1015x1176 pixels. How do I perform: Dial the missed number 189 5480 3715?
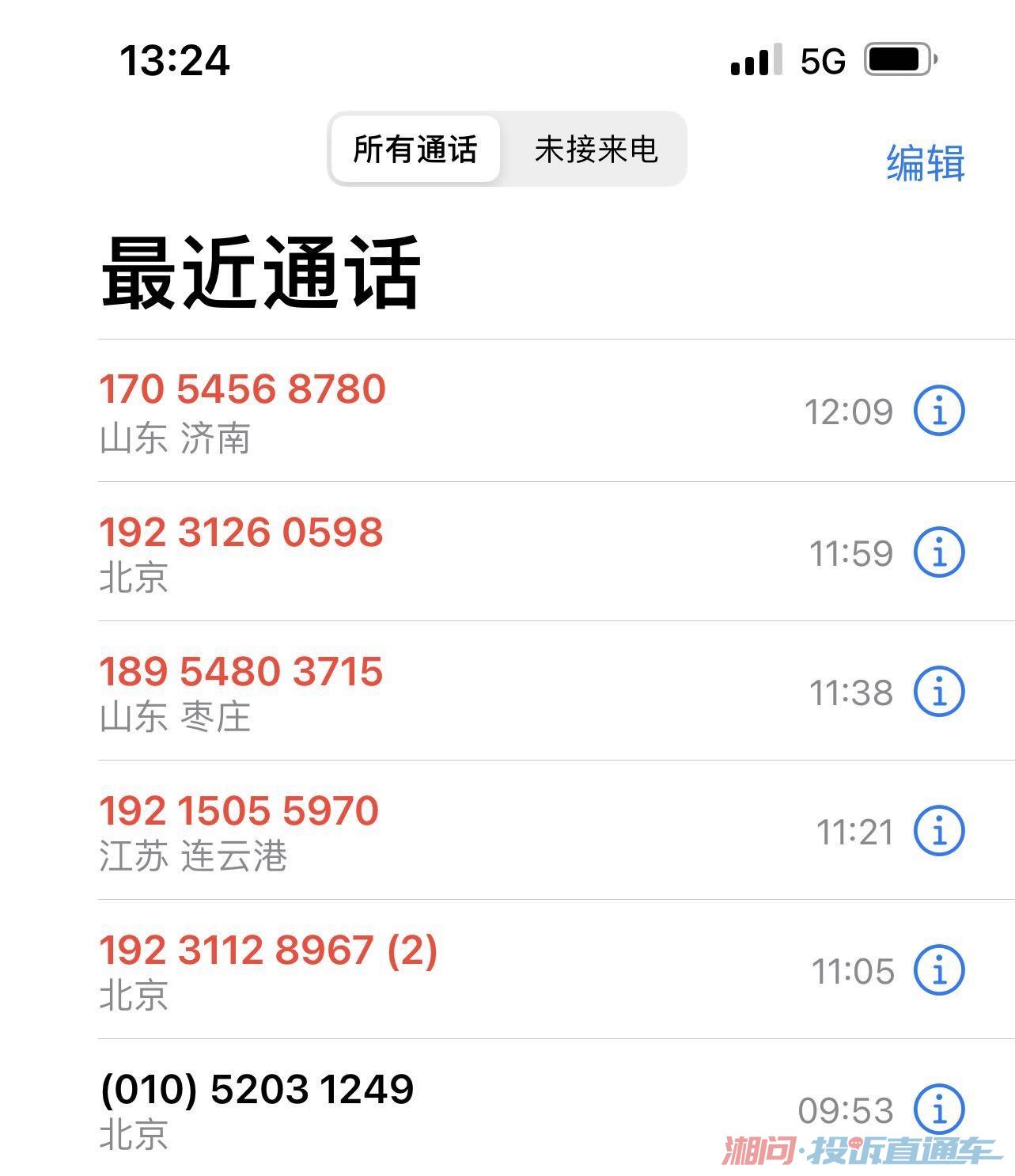tap(241, 671)
